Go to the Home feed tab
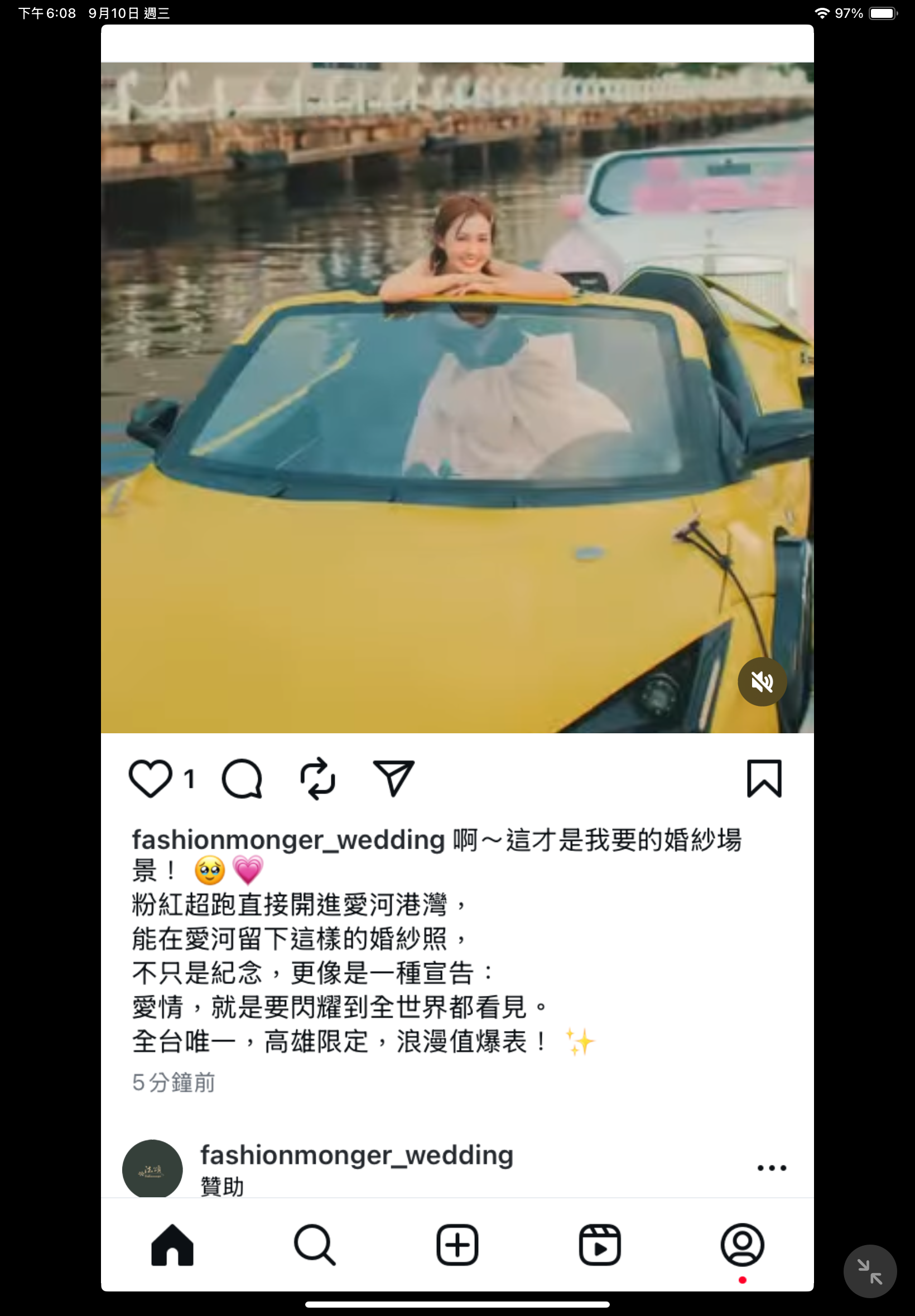Screen dimensions: 915x1316 172,1245
